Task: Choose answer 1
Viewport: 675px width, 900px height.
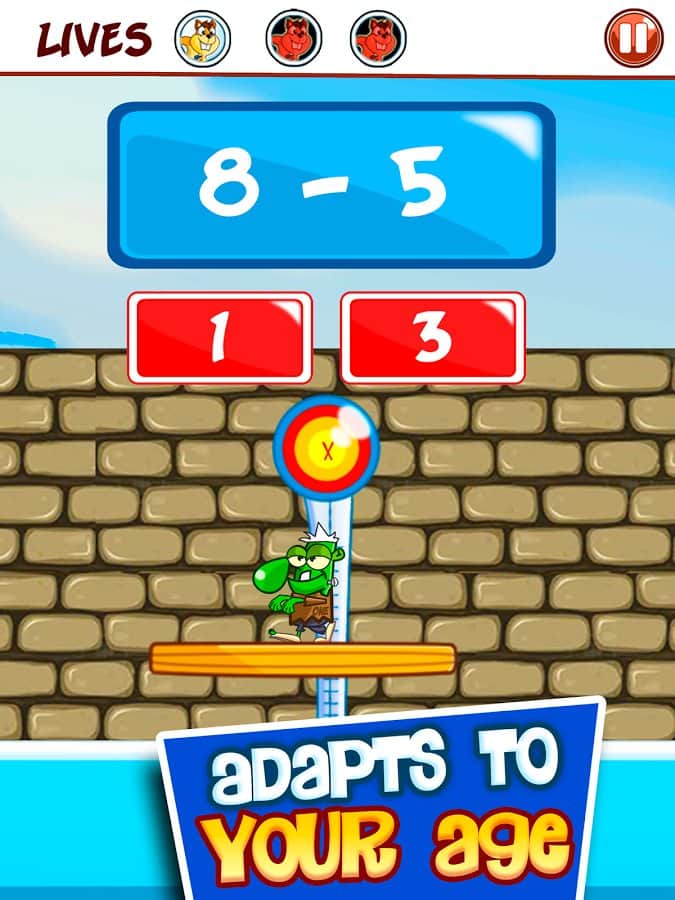Action: click(219, 338)
